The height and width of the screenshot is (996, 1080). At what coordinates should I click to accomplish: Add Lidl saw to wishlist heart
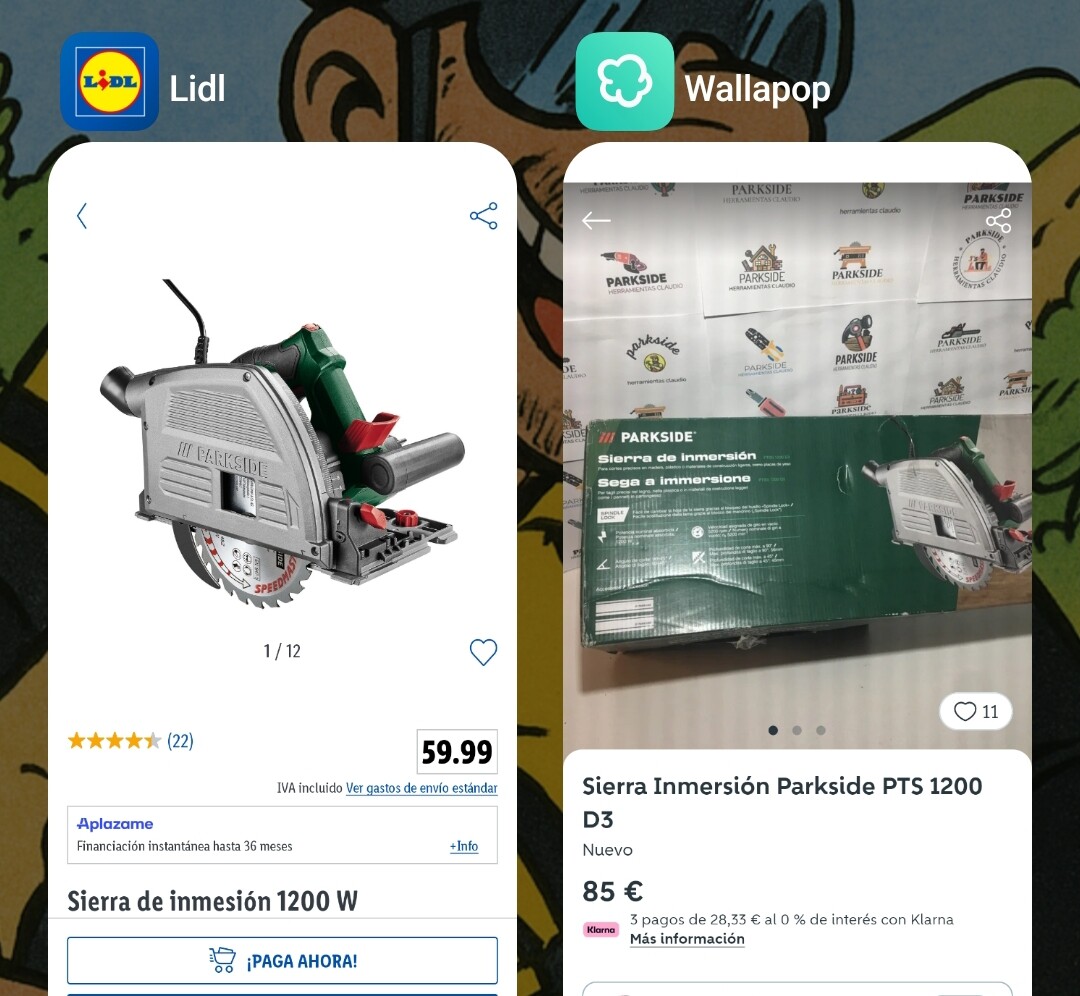483,652
